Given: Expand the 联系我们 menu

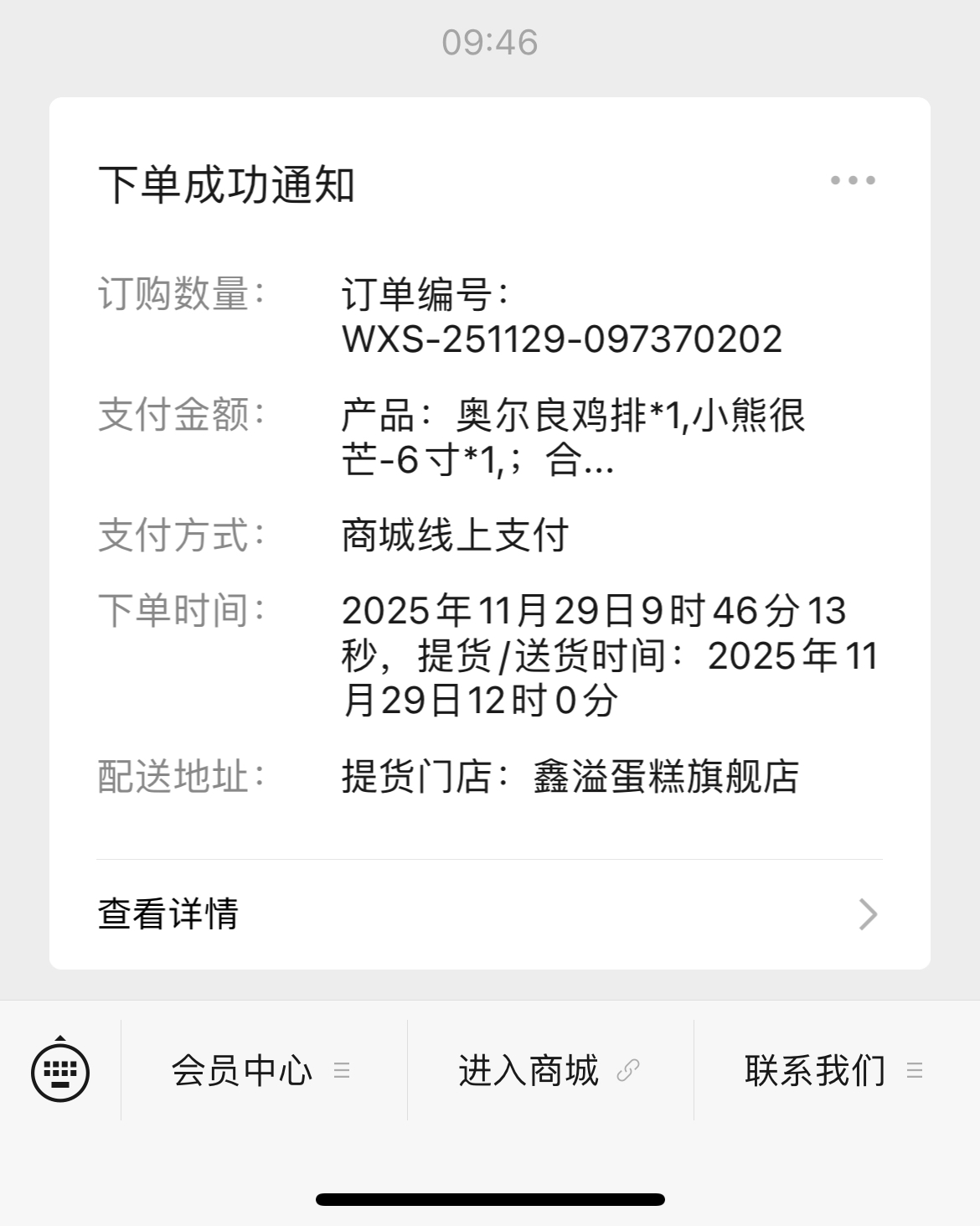Looking at the screenshot, I should 834,1070.
